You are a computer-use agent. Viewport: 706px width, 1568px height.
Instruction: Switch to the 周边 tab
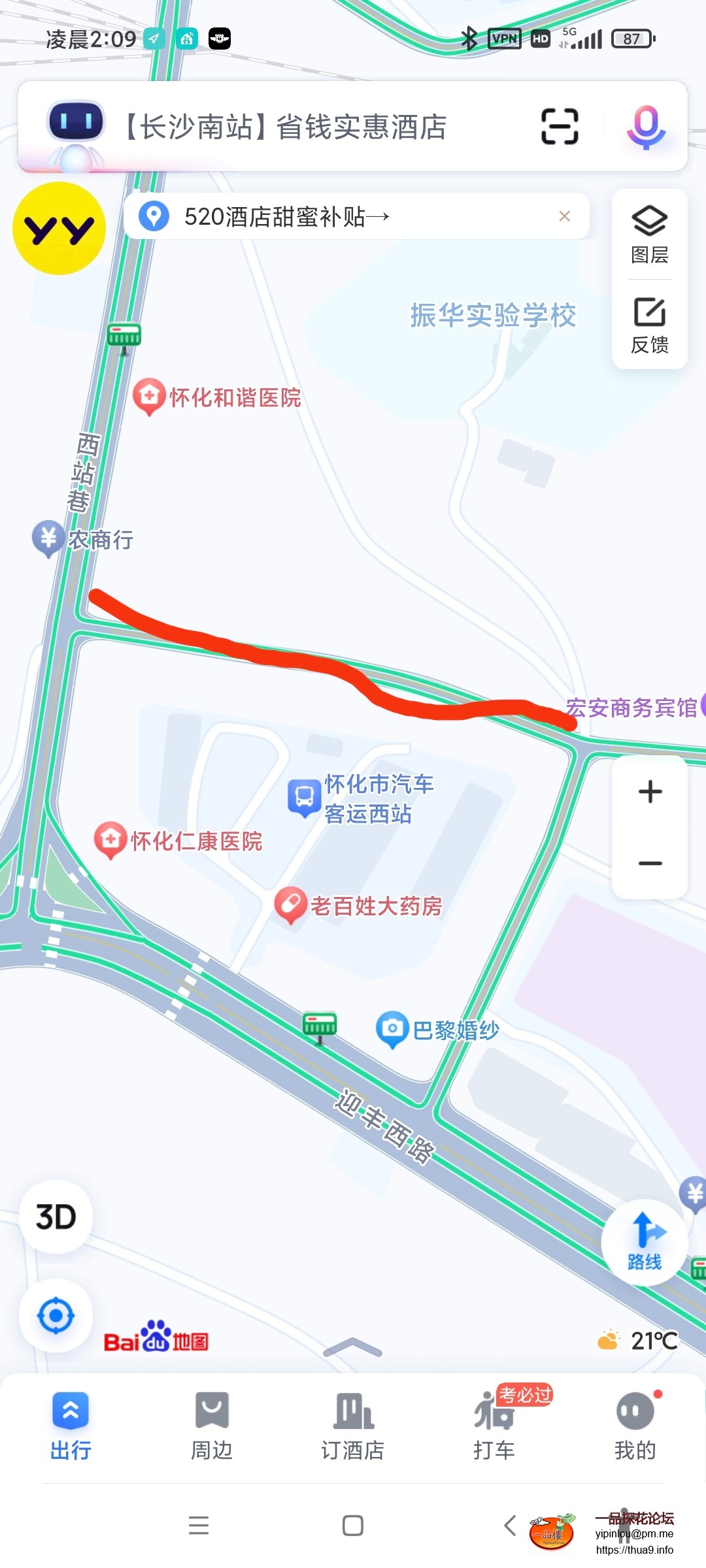click(212, 1427)
